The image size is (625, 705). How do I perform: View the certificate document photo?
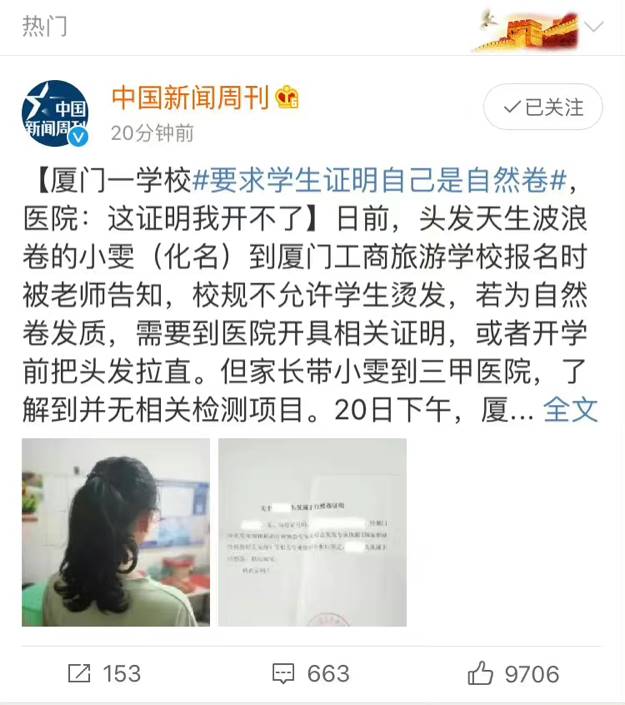tap(312, 532)
